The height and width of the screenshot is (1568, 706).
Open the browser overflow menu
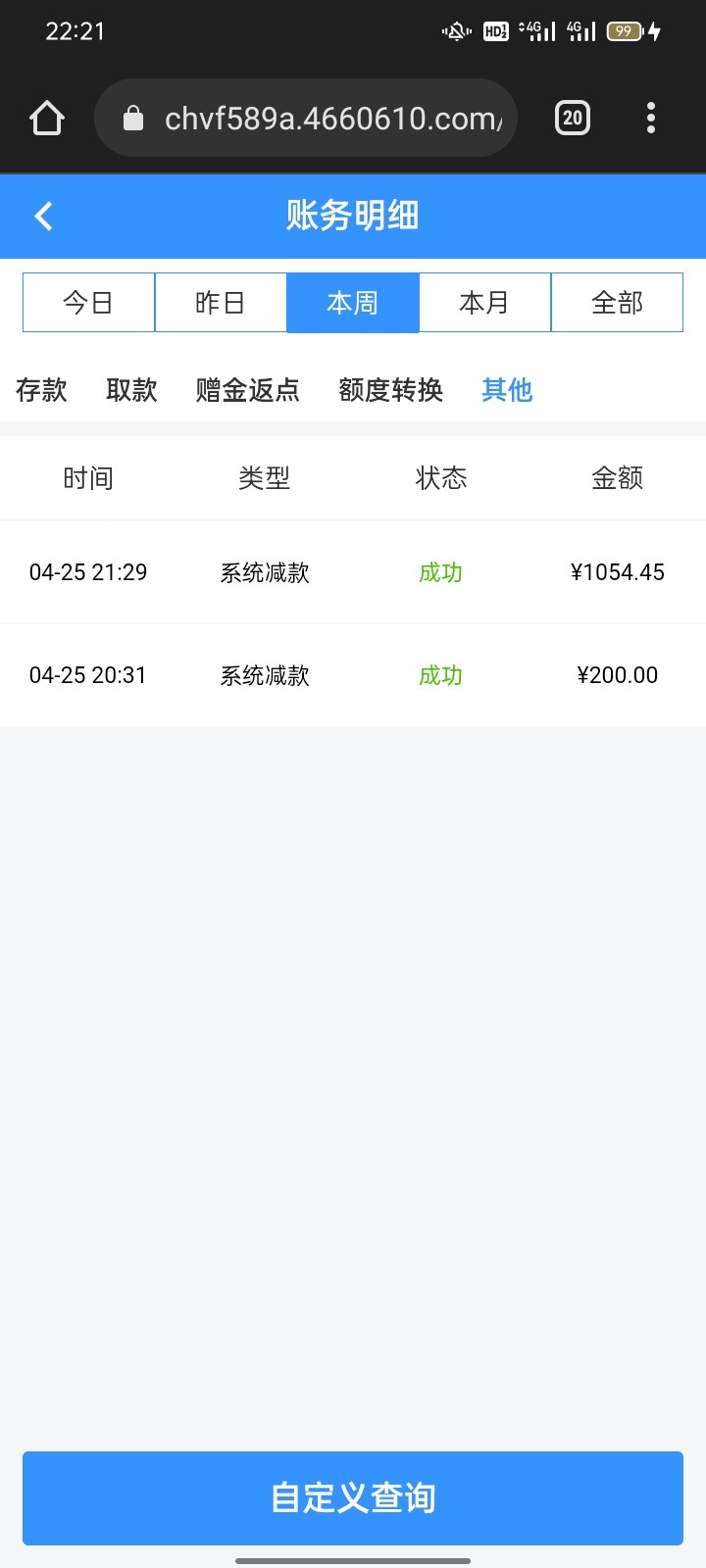click(x=651, y=119)
